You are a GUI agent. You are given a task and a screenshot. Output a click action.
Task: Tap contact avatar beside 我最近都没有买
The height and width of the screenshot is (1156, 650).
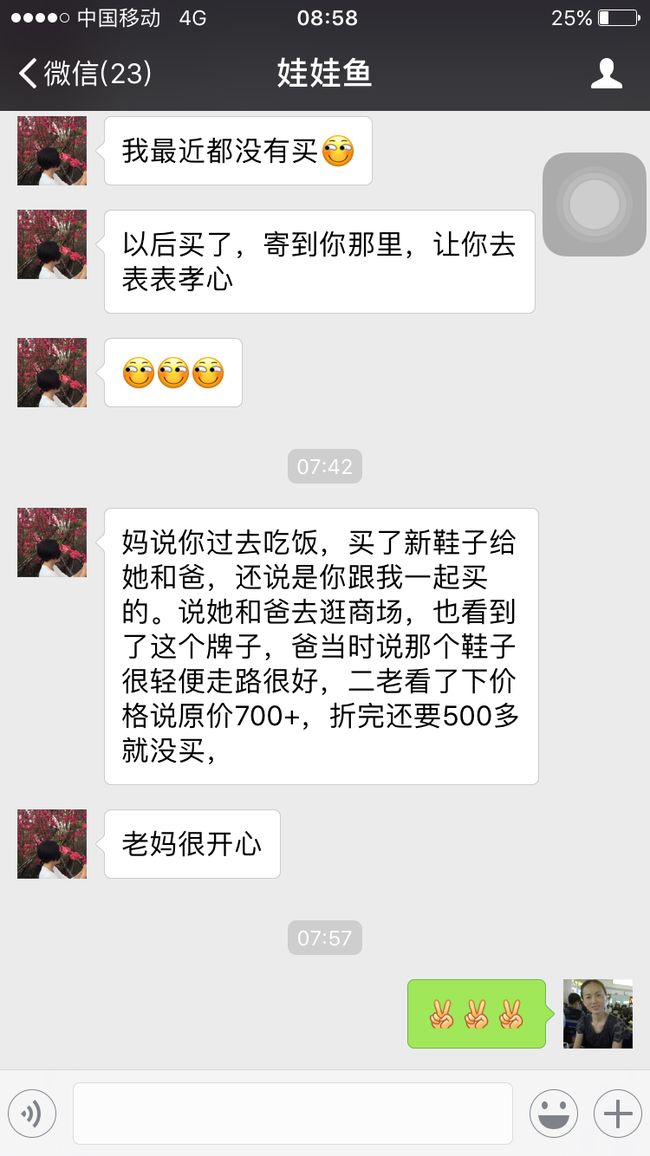52,150
